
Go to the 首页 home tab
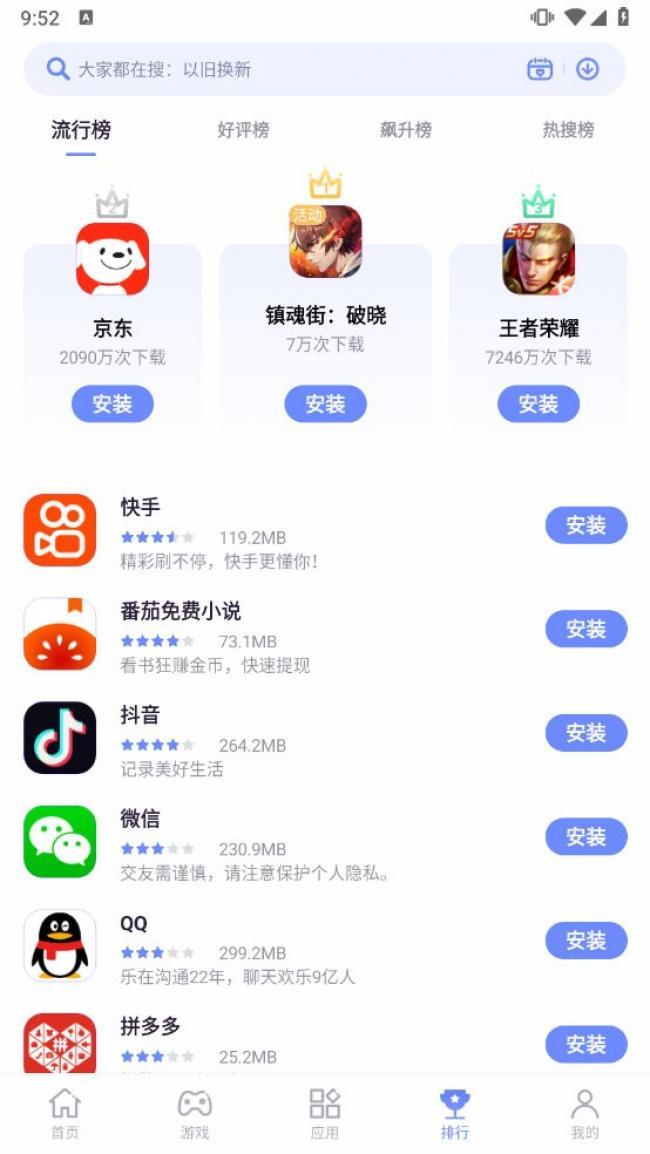click(x=65, y=1113)
